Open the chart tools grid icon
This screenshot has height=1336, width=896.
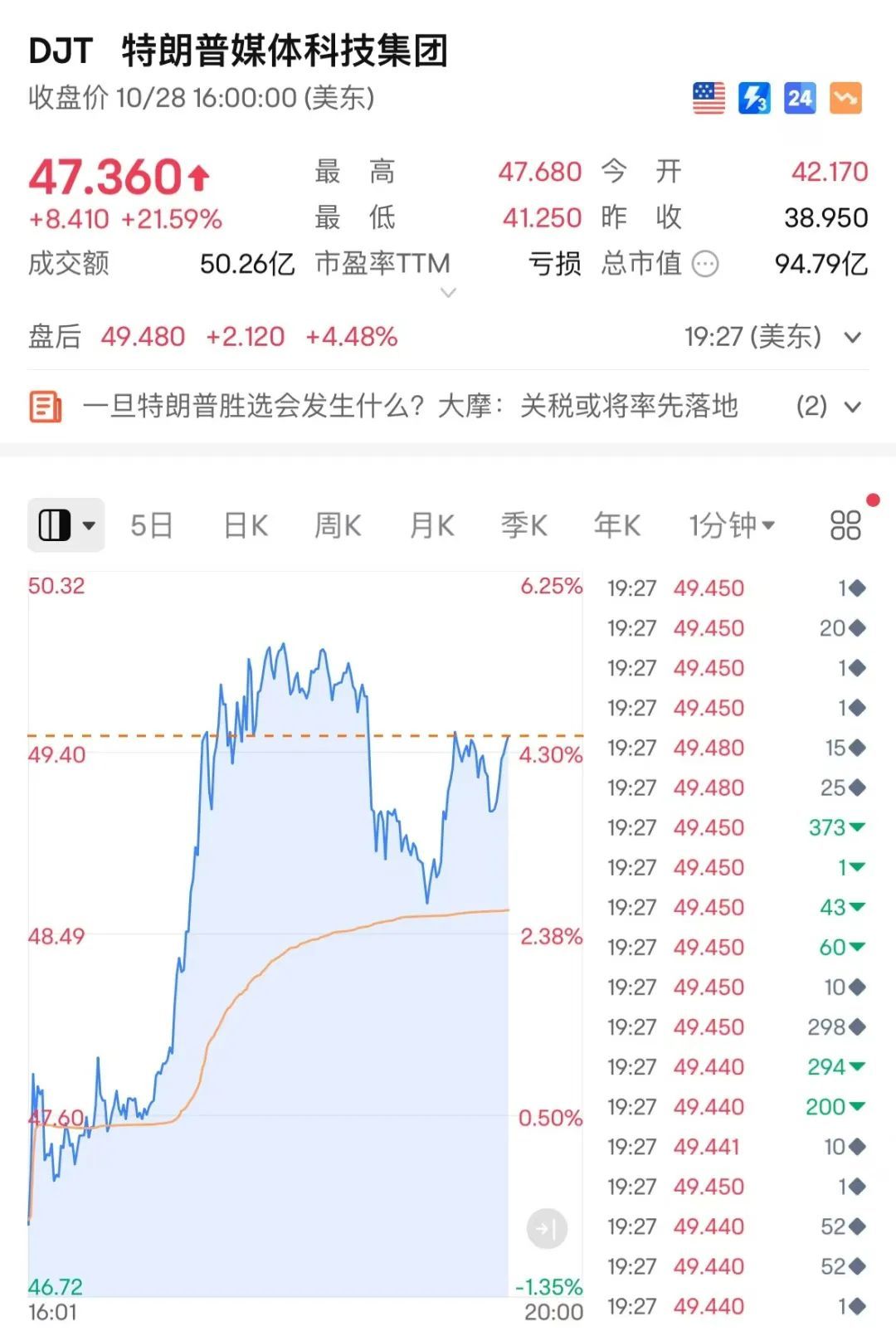click(845, 525)
